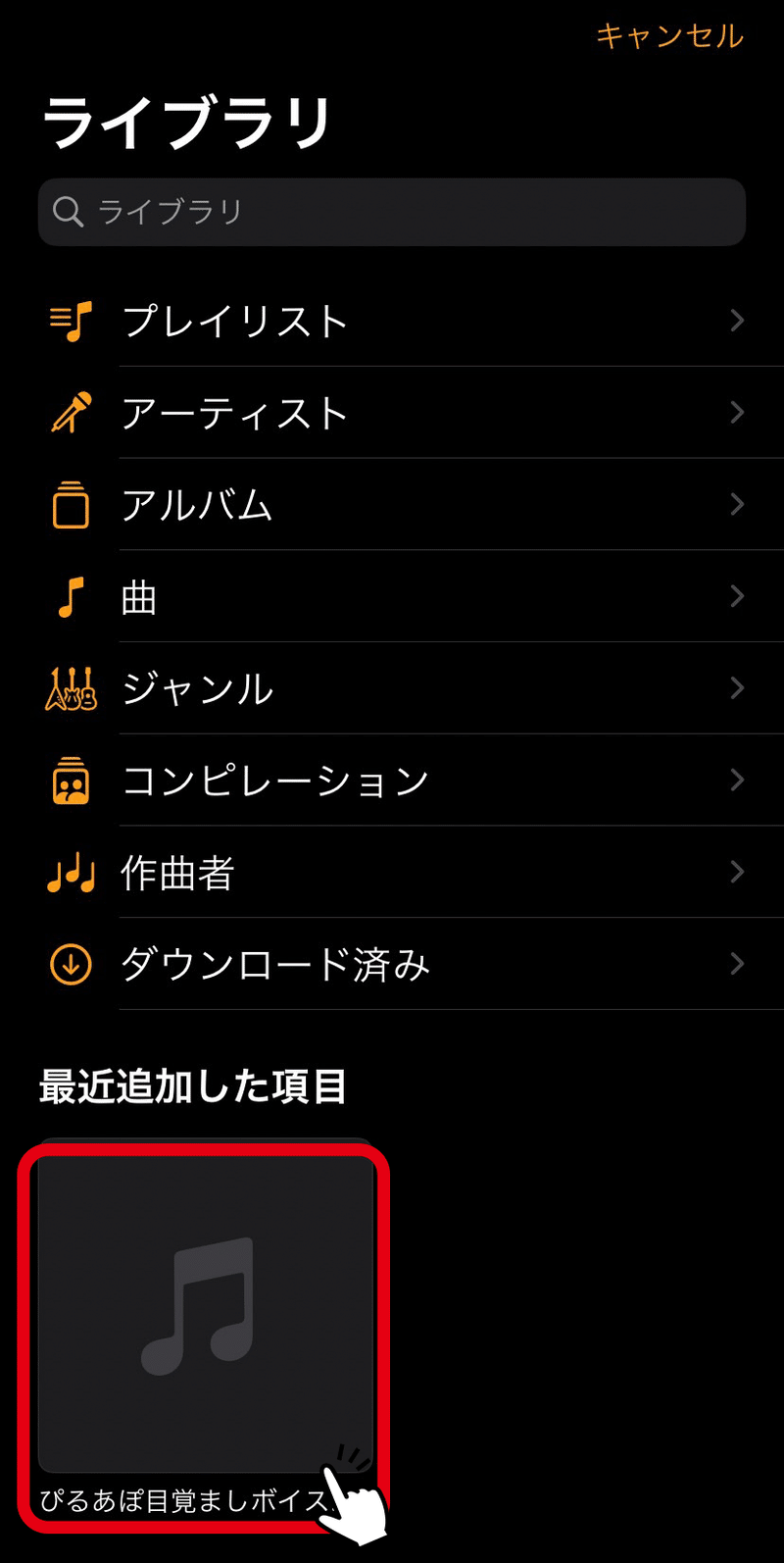Open ダウンロード済み
The image size is (784, 1563).
(392, 964)
